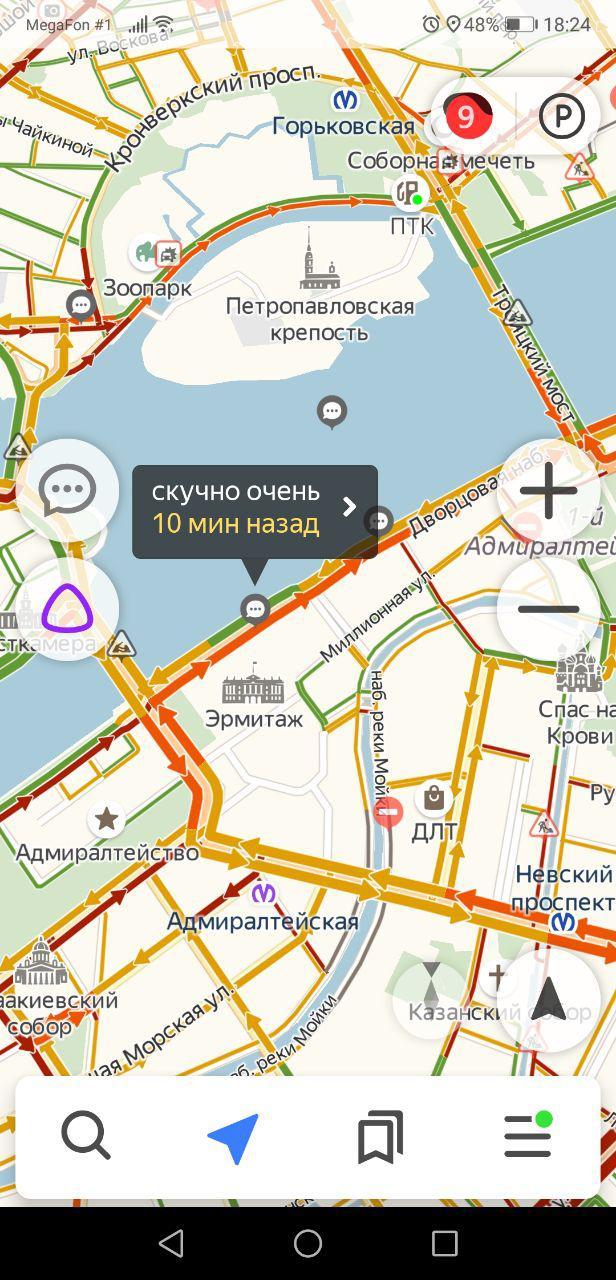Screen dimensions: 616x1280
Task: Open search from the bottom bar
Action: 86,1137
